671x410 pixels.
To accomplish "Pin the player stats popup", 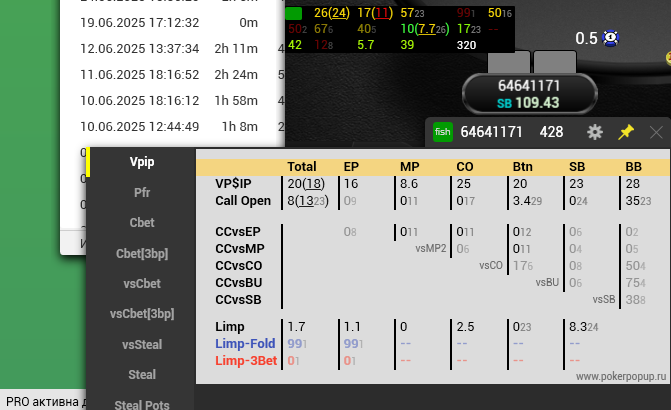I will pyautogui.click(x=626, y=132).
